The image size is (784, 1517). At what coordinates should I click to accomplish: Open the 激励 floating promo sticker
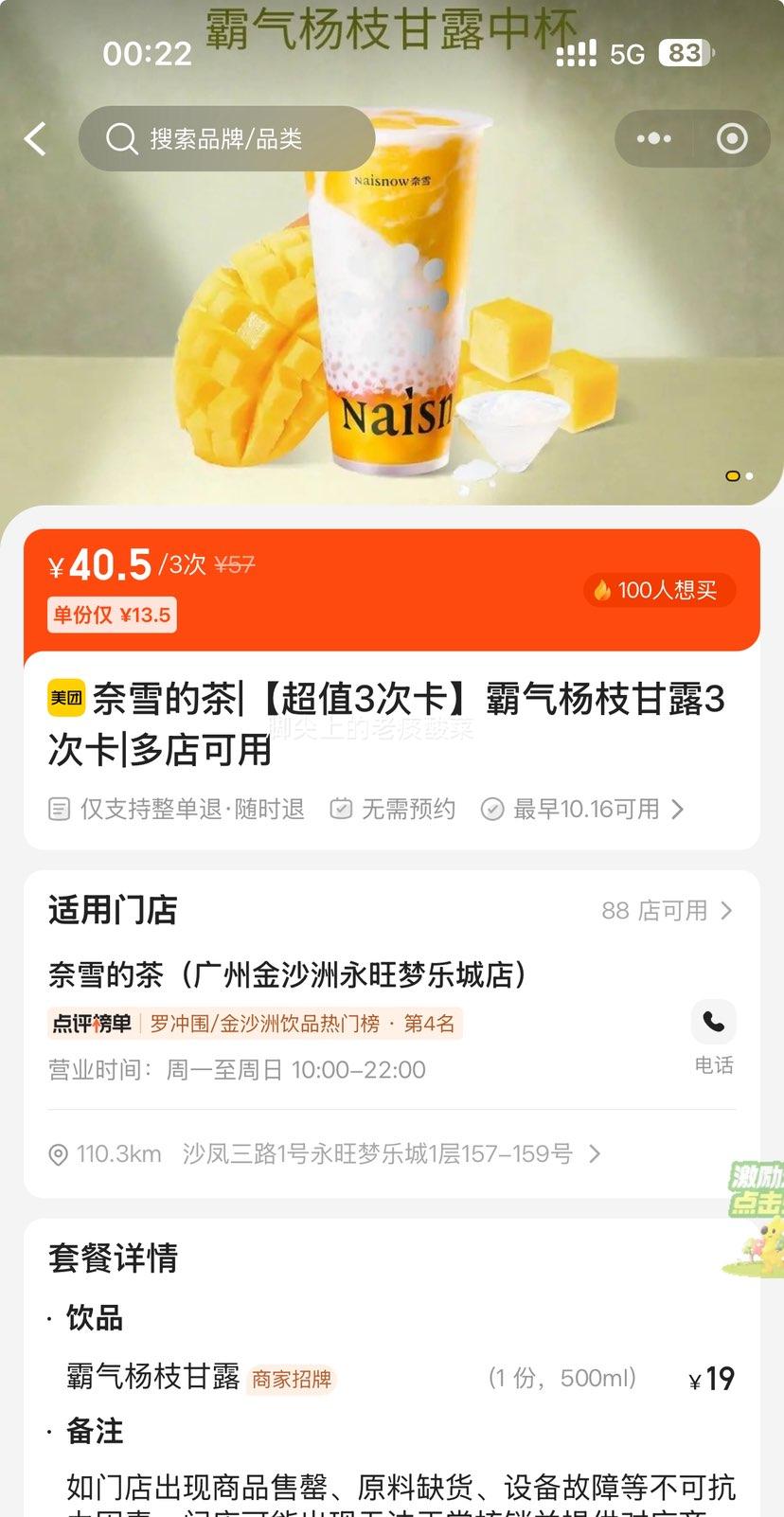(756, 1217)
